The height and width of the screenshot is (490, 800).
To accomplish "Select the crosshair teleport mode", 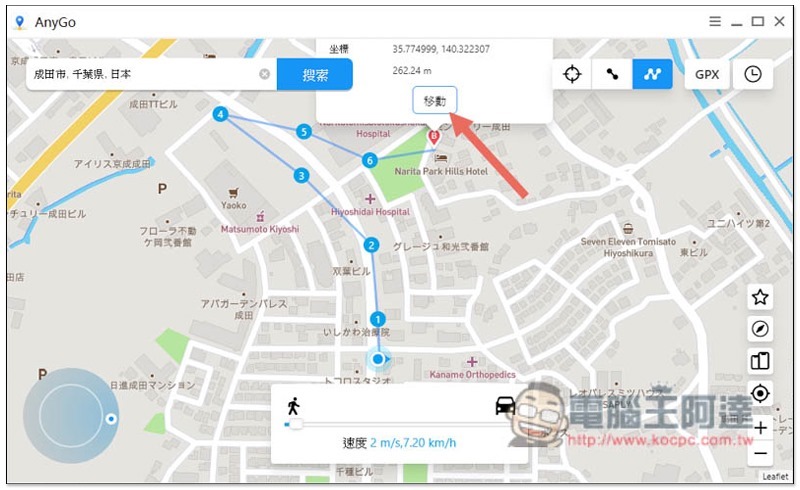I will point(572,75).
